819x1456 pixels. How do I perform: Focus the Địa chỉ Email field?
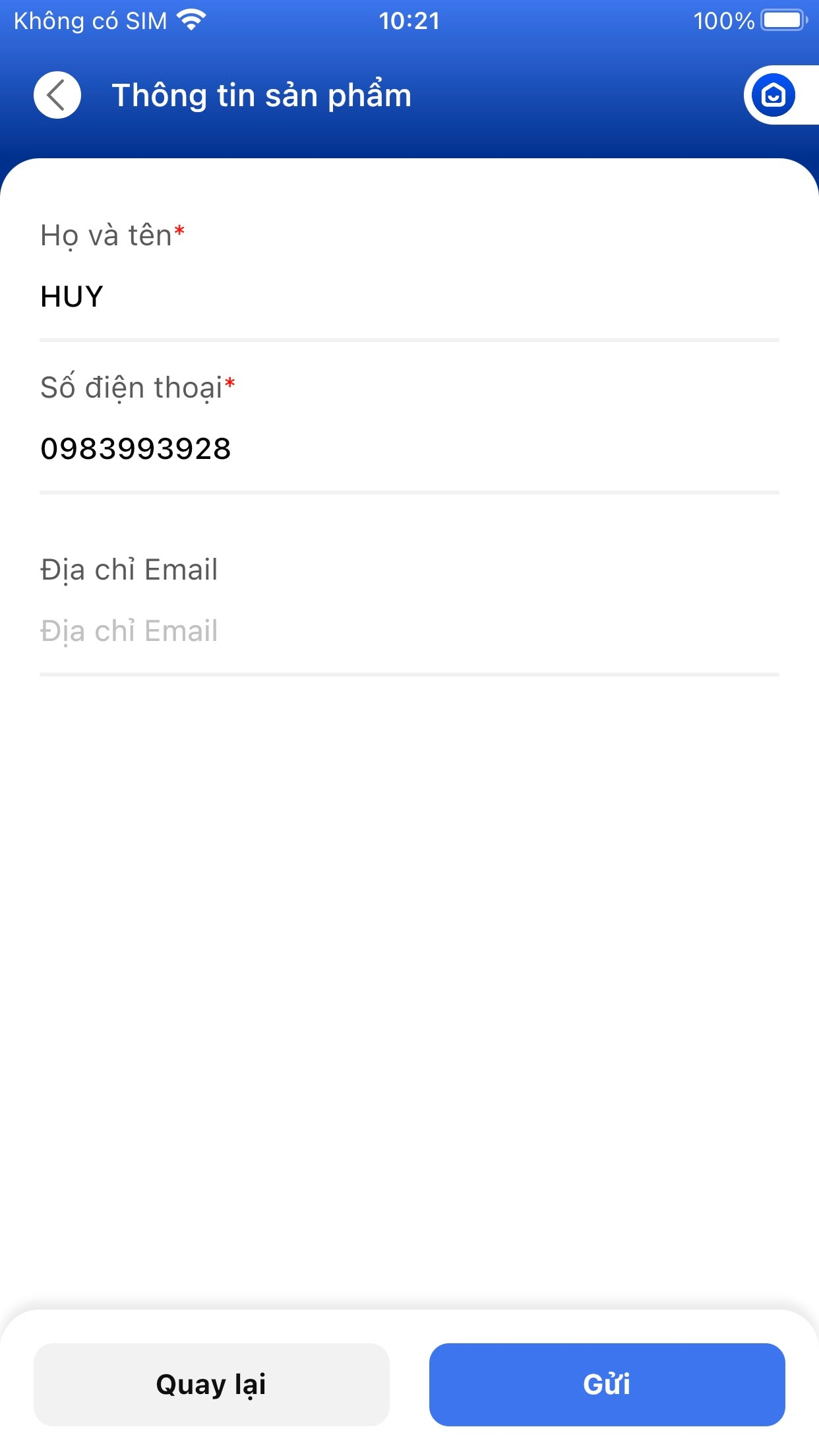point(409,631)
